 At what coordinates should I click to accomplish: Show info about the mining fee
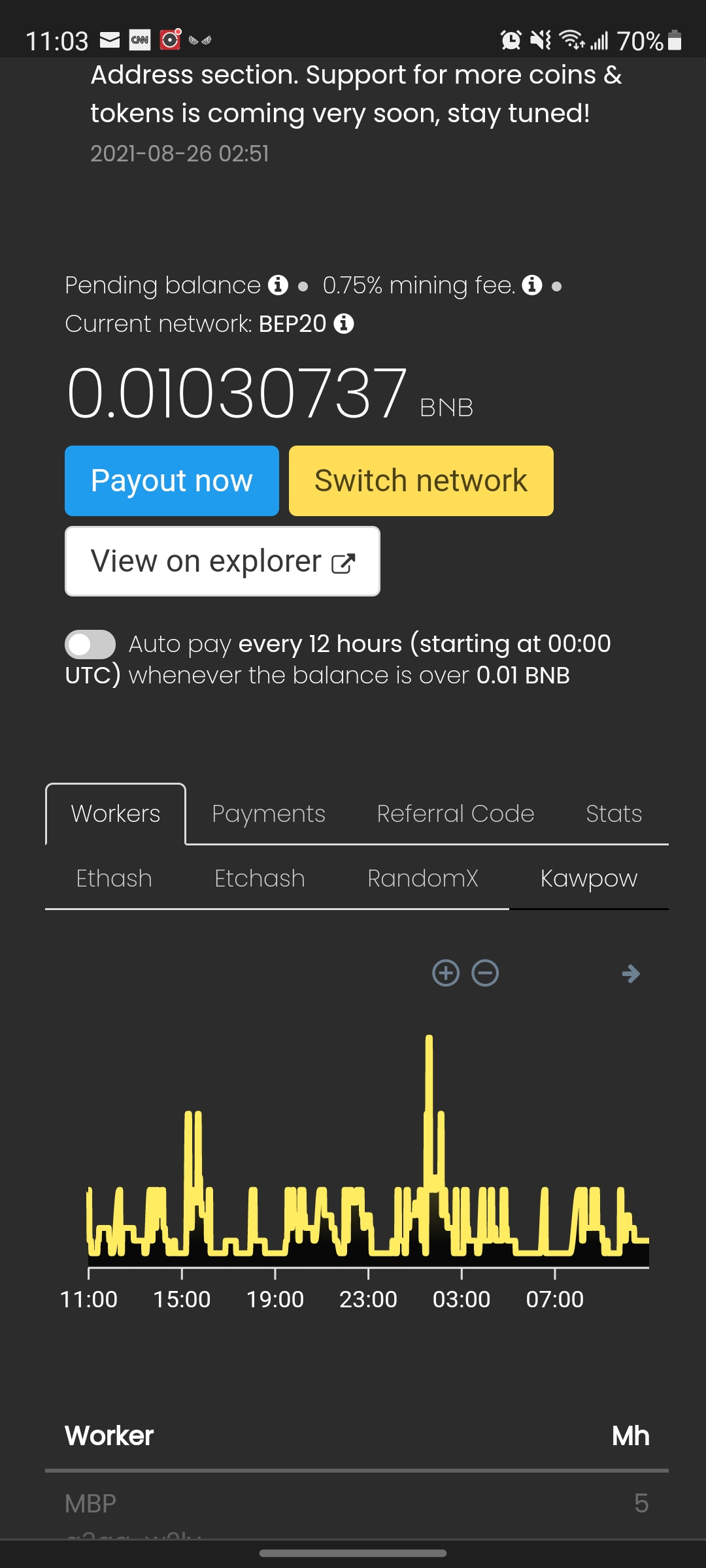tap(532, 285)
